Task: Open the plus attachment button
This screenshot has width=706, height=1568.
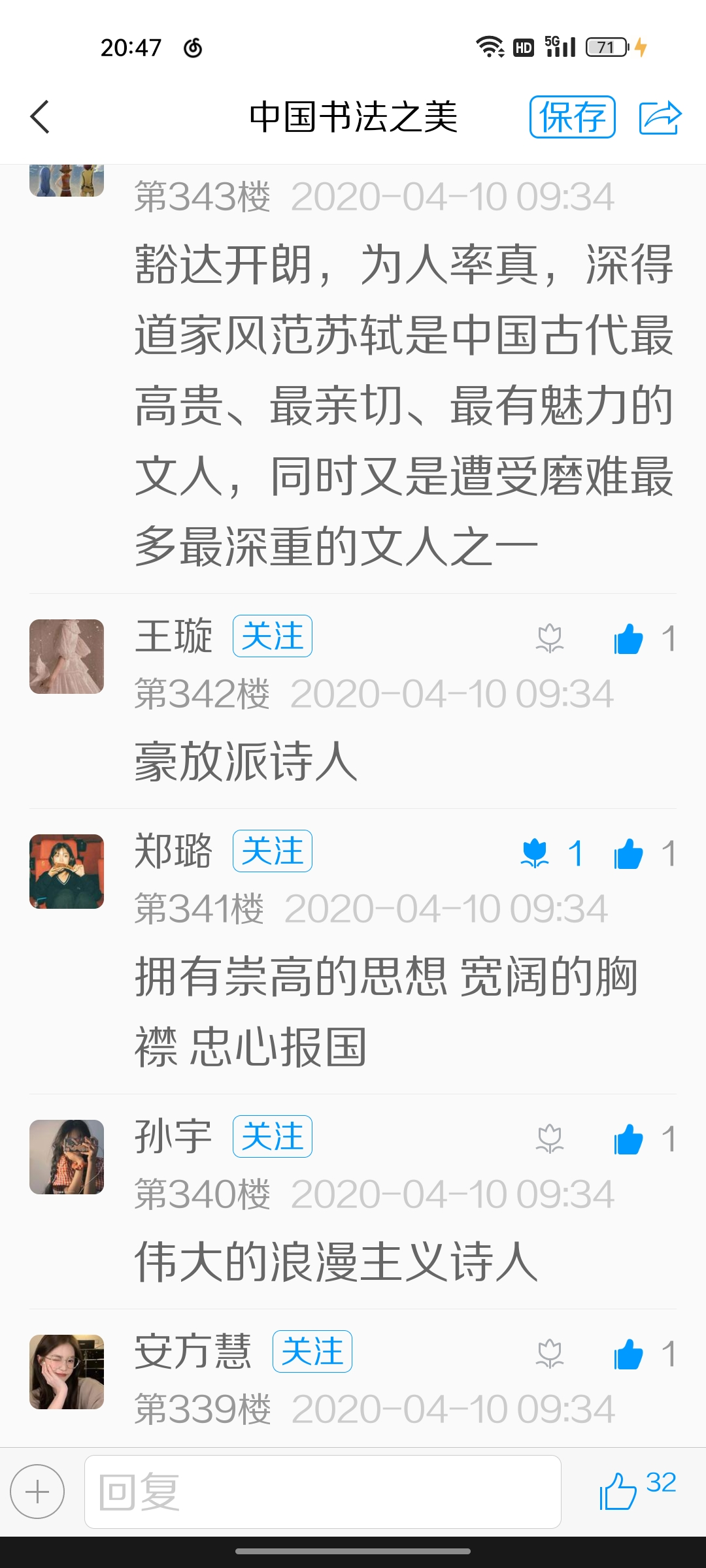Action: (37, 1492)
